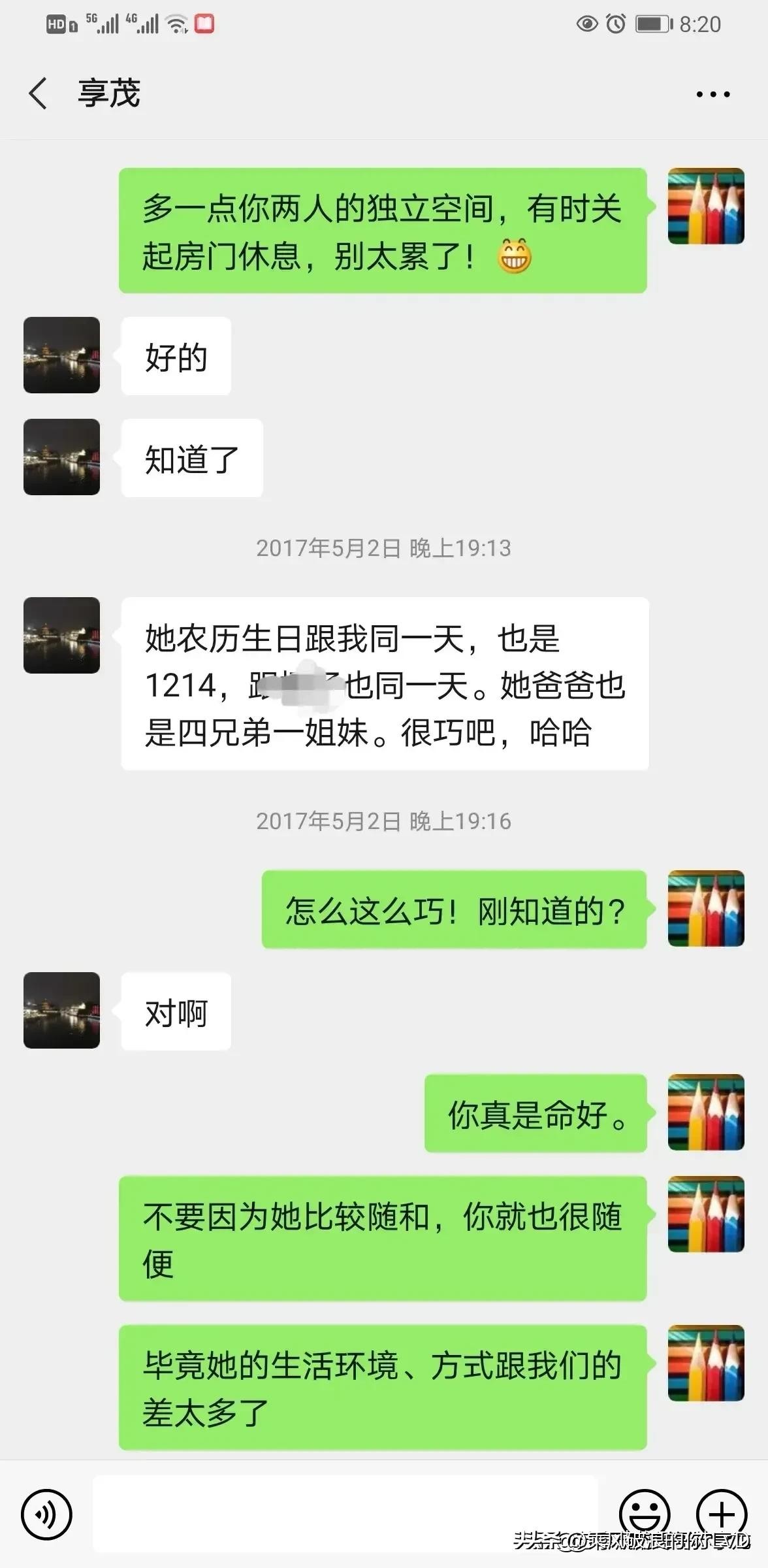
Task: Switch to voice message input
Action: (46, 1514)
